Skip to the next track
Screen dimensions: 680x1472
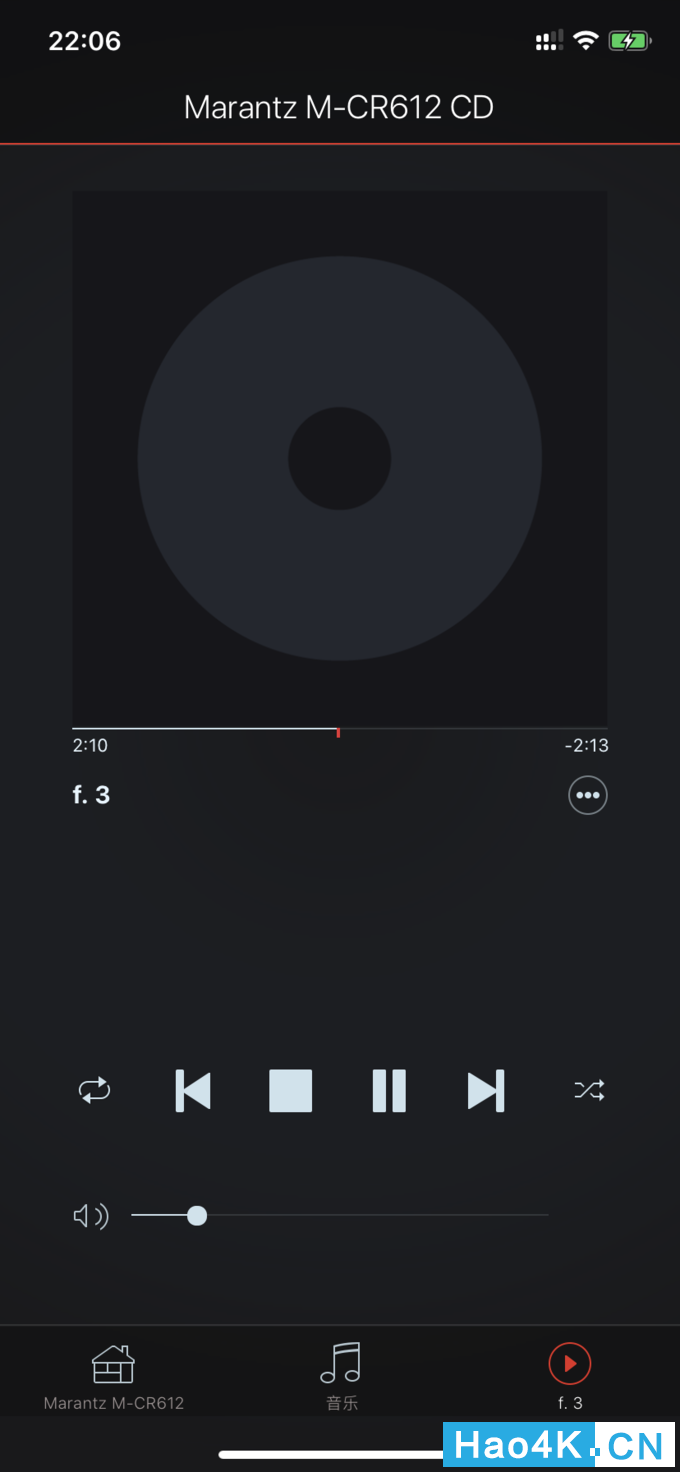pyautogui.click(x=486, y=1090)
